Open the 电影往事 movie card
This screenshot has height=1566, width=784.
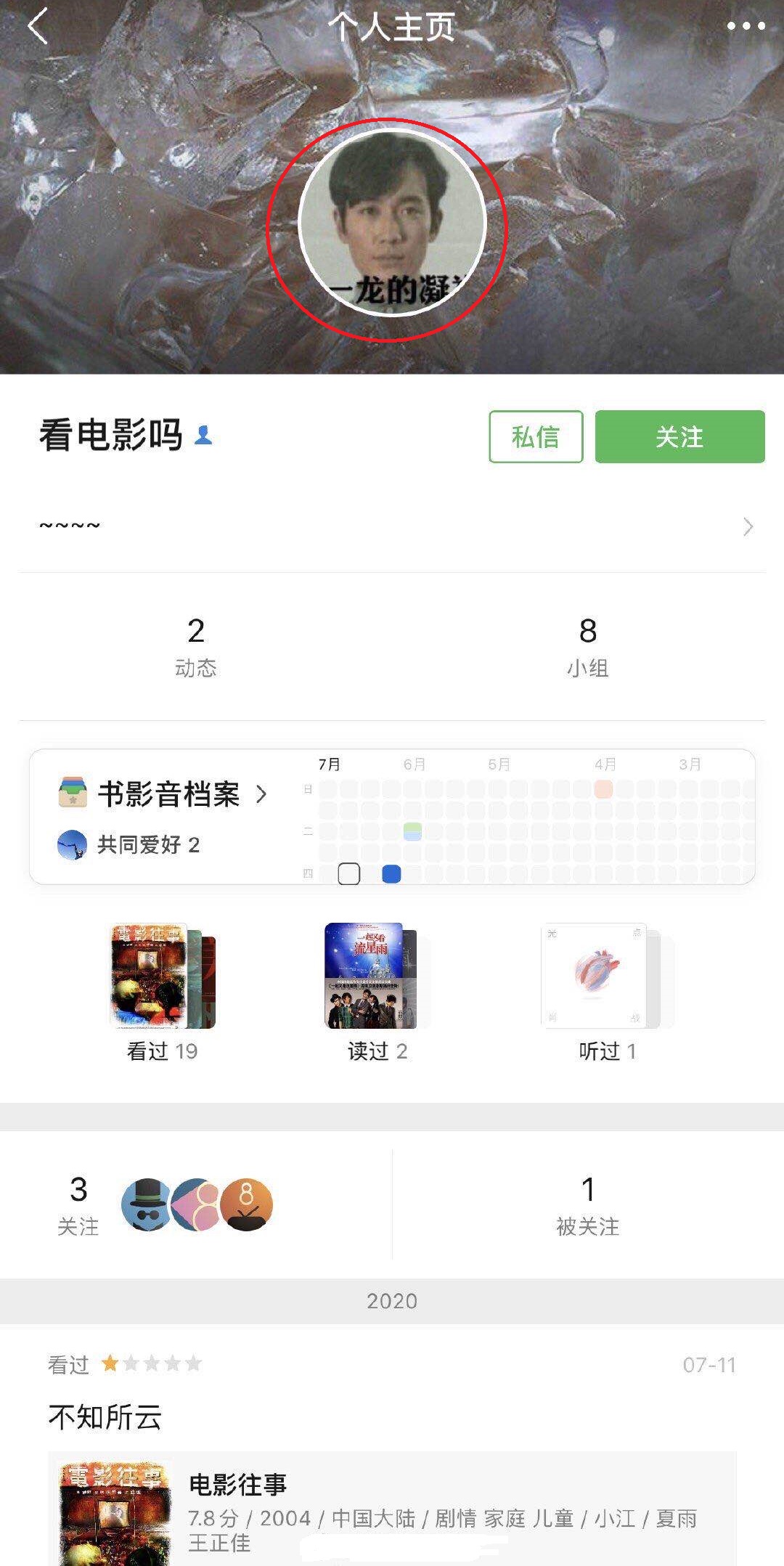pyautogui.click(x=392, y=1510)
